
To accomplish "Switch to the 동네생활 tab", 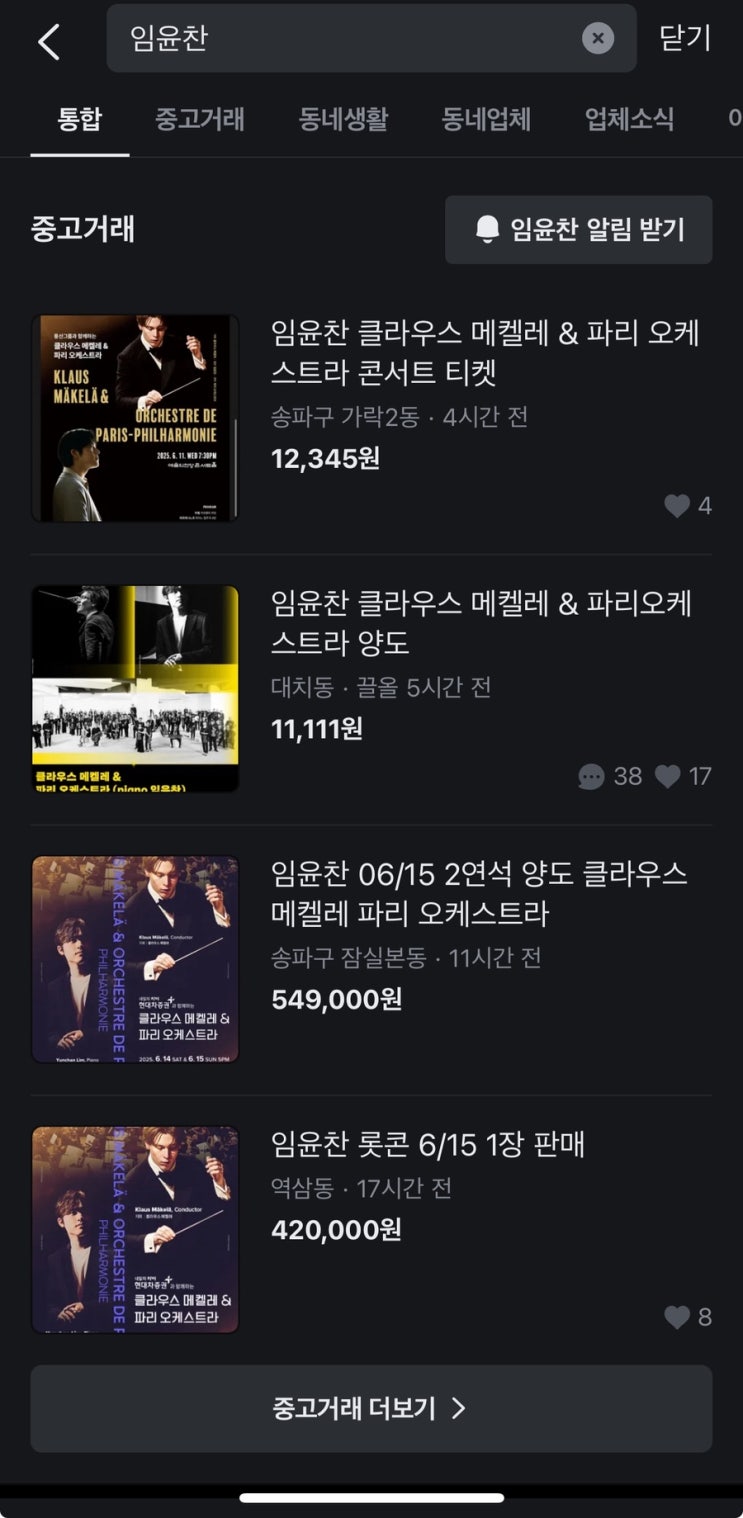I will 343,120.
